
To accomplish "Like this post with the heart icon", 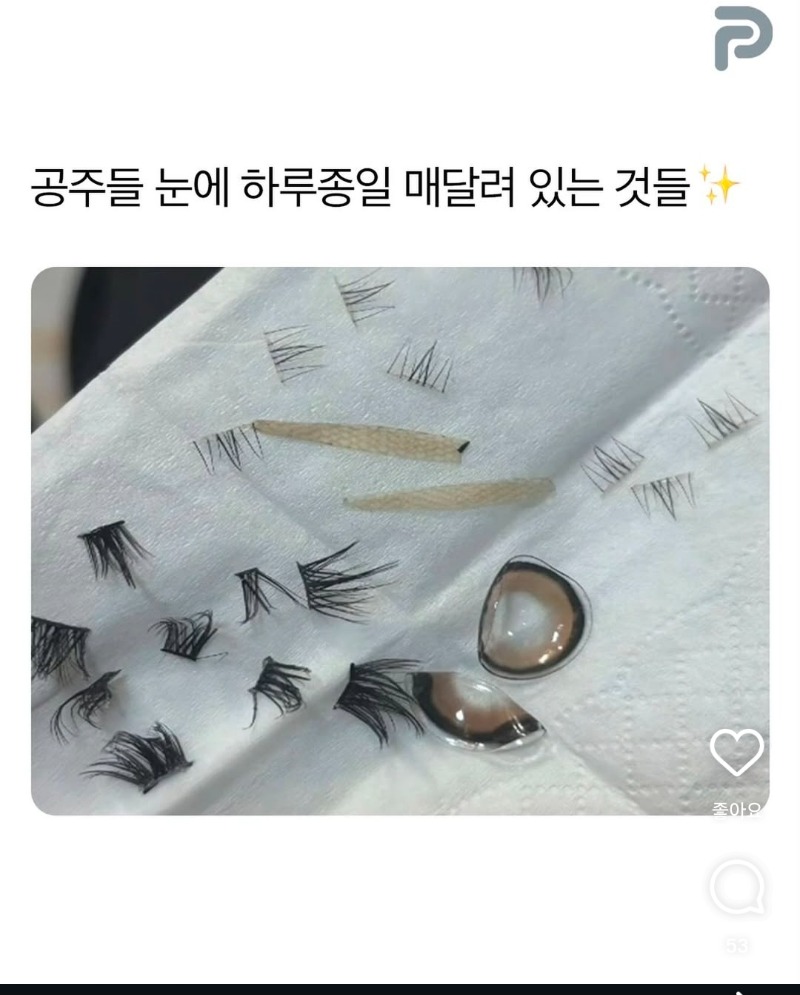I will click(x=736, y=753).
